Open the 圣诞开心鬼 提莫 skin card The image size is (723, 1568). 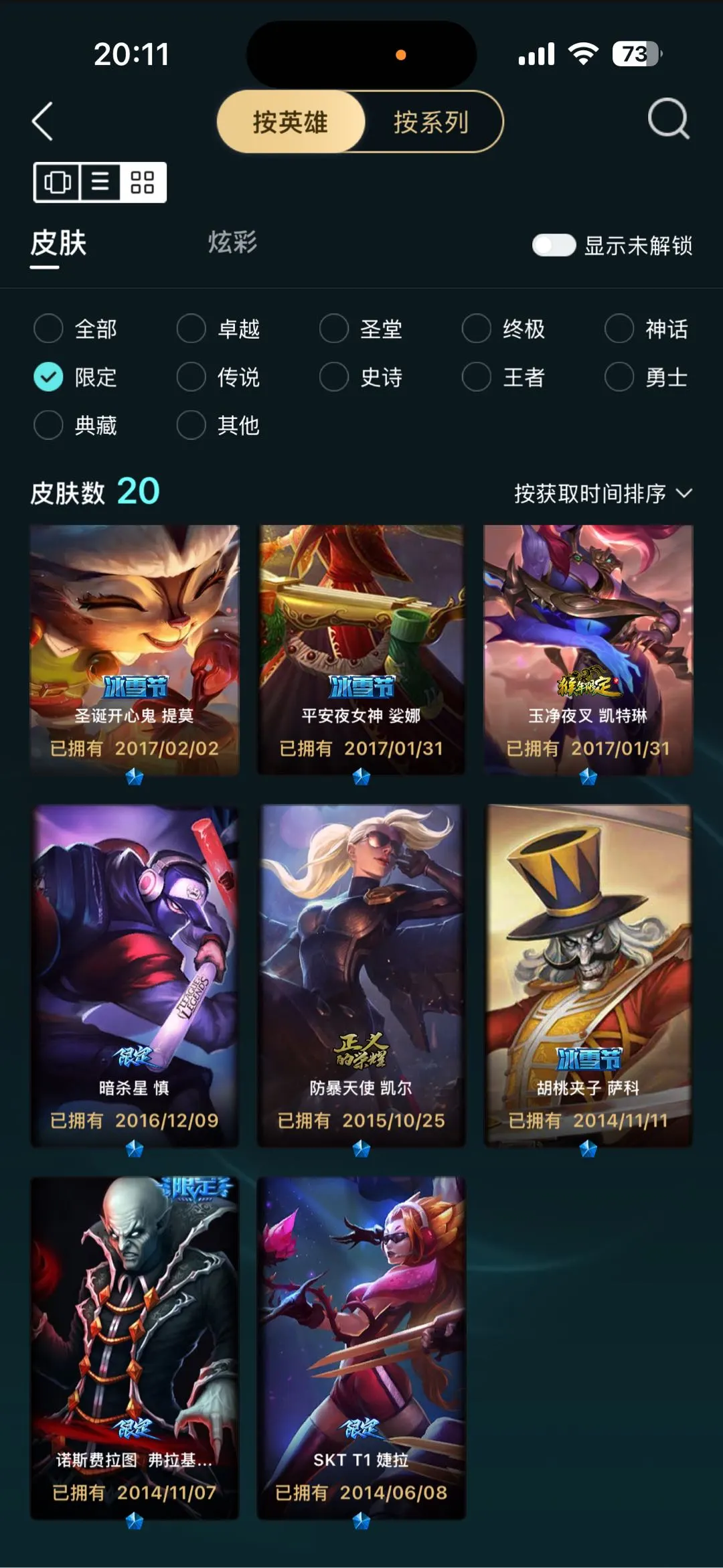pyautogui.click(x=135, y=650)
